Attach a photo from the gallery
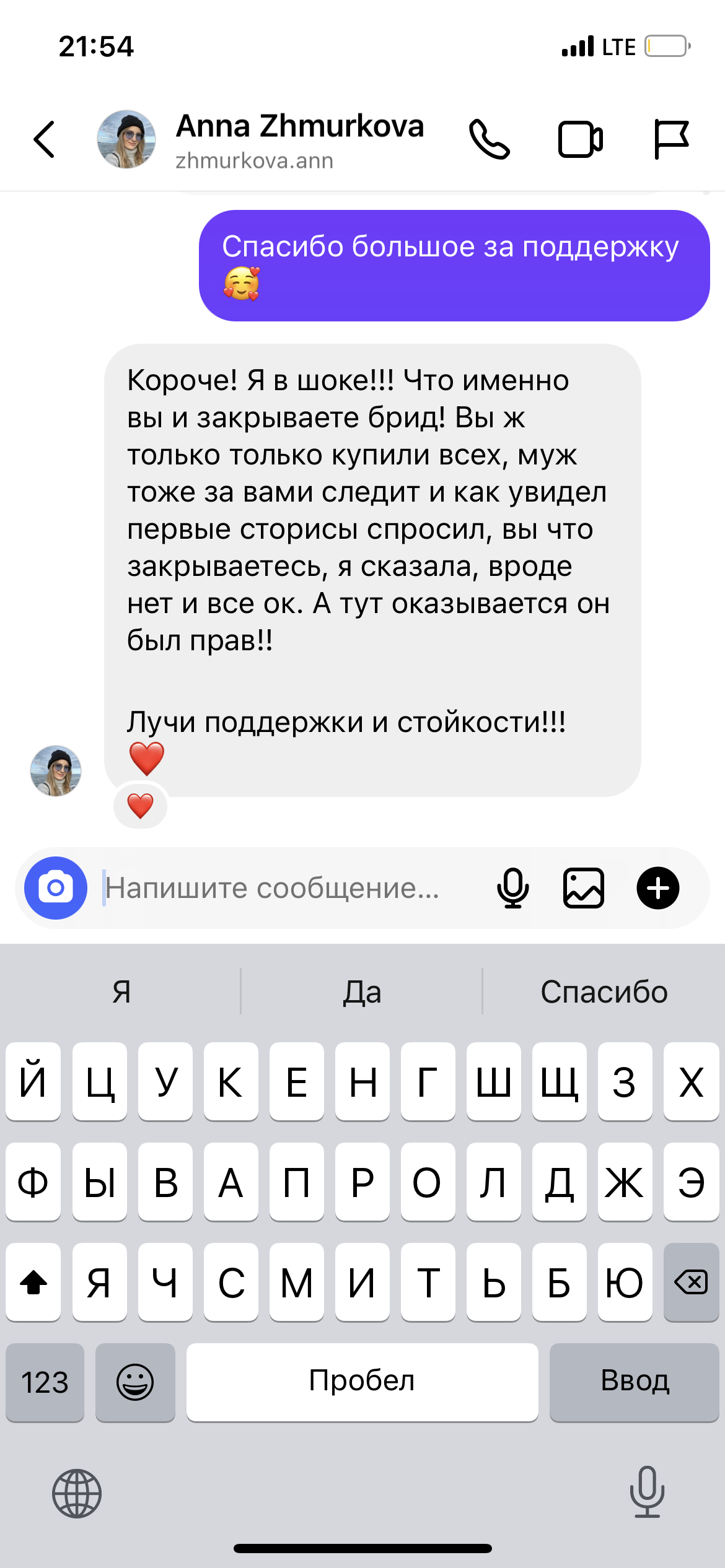725x1568 pixels. click(584, 888)
